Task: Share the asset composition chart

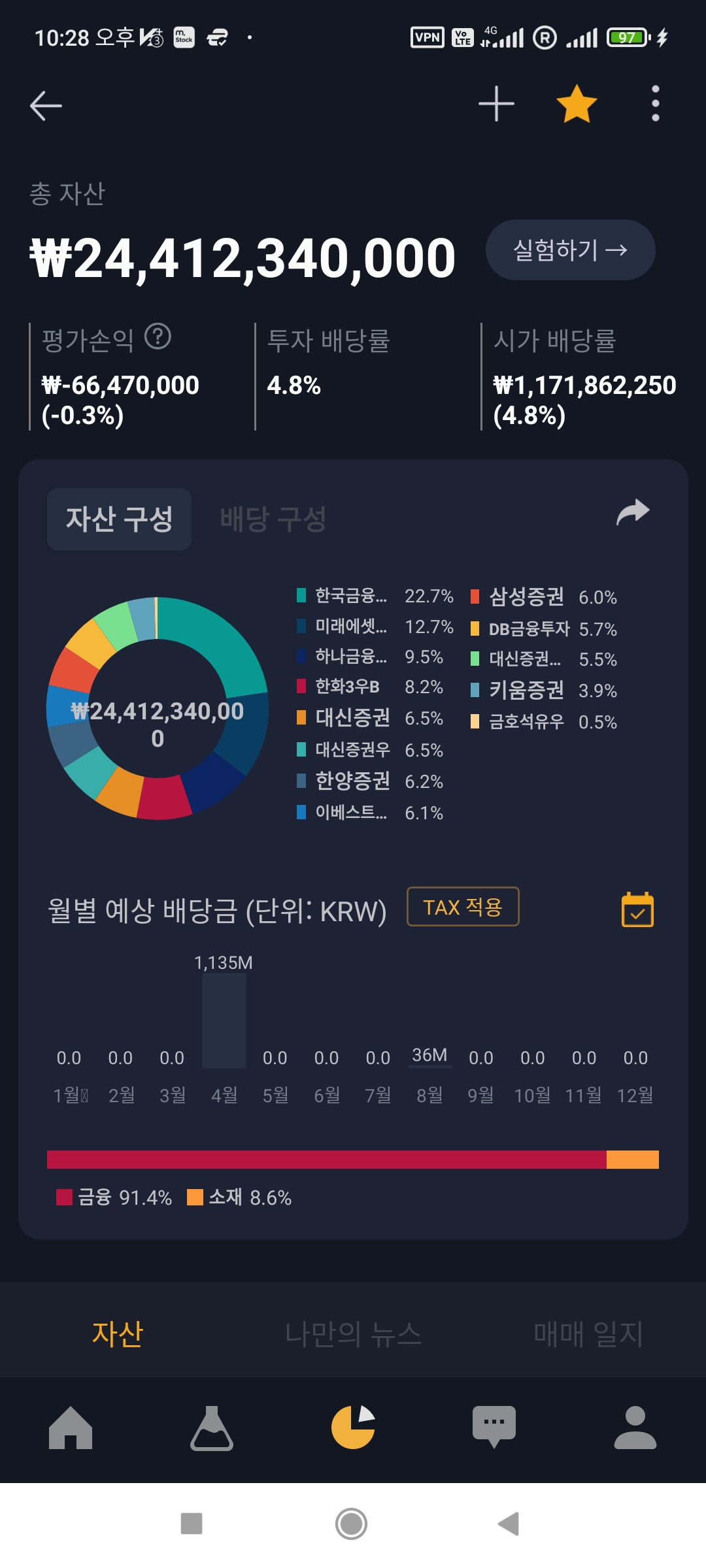Action: [x=633, y=512]
